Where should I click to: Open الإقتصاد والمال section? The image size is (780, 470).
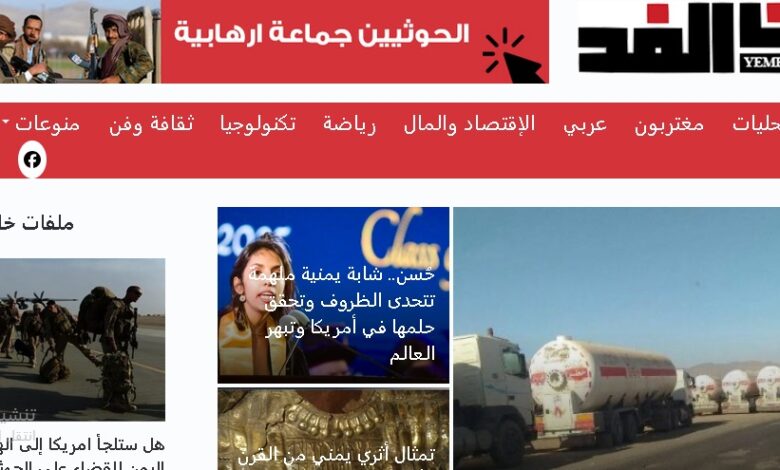click(469, 124)
